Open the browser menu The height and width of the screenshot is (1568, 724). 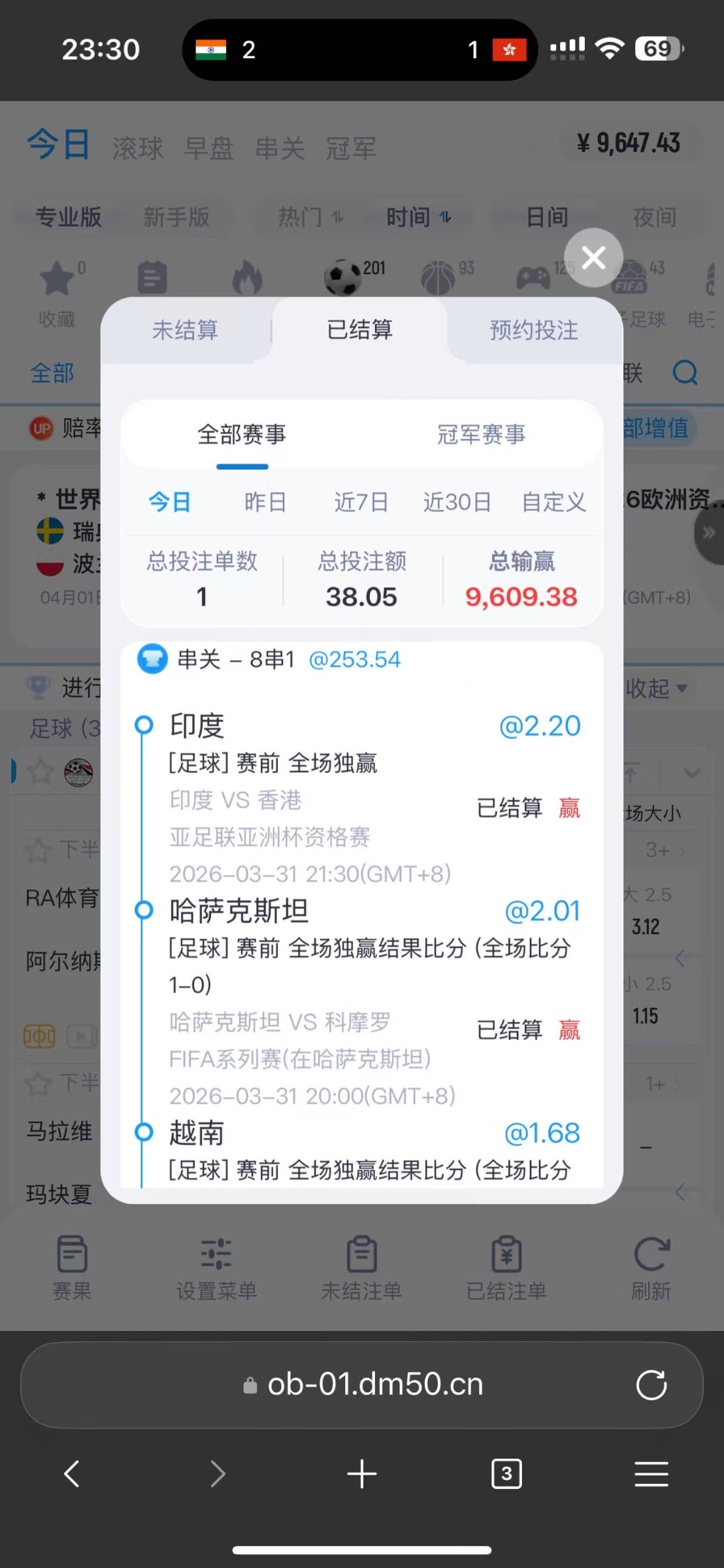[x=651, y=1475]
